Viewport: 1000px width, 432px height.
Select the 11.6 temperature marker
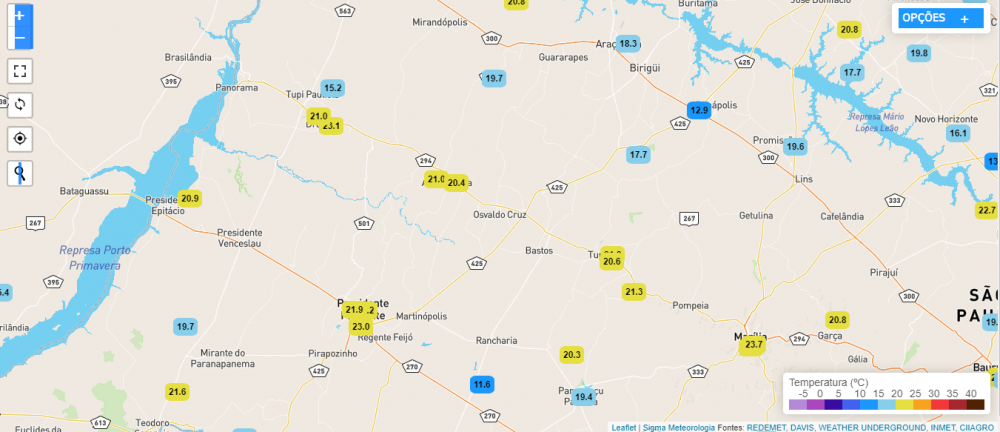(x=482, y=384)
